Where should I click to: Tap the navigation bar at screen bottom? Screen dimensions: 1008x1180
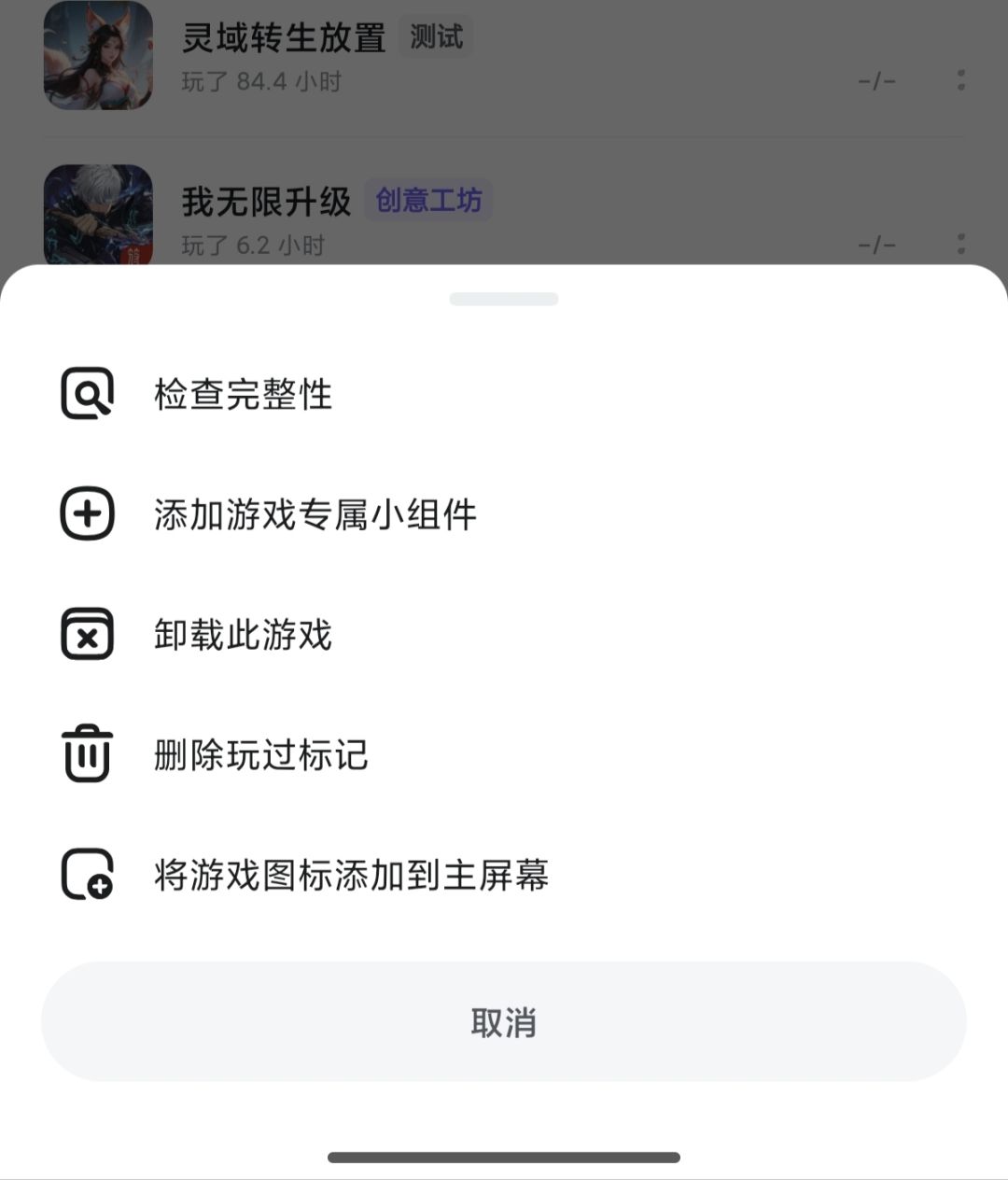click(x=504, y=1158)
